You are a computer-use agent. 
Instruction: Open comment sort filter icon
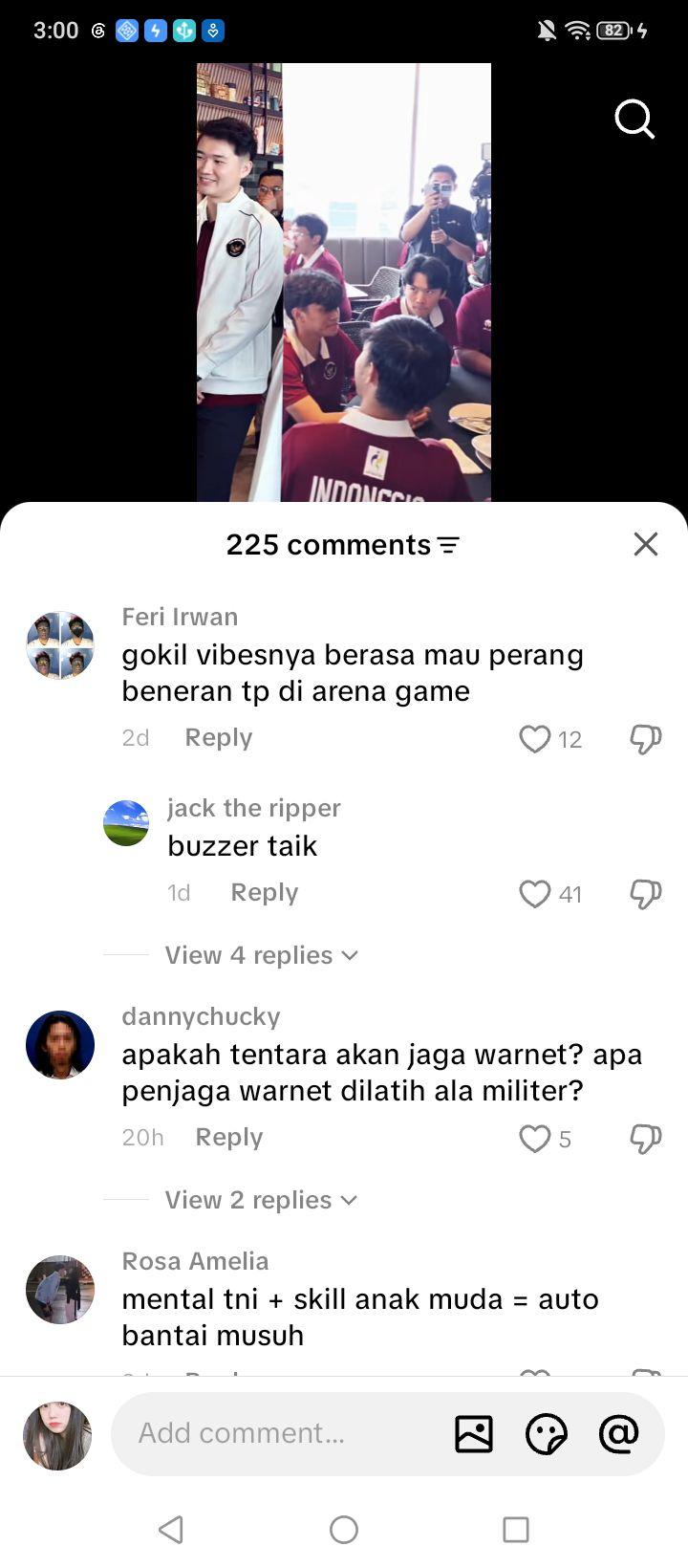click(448, 545)
